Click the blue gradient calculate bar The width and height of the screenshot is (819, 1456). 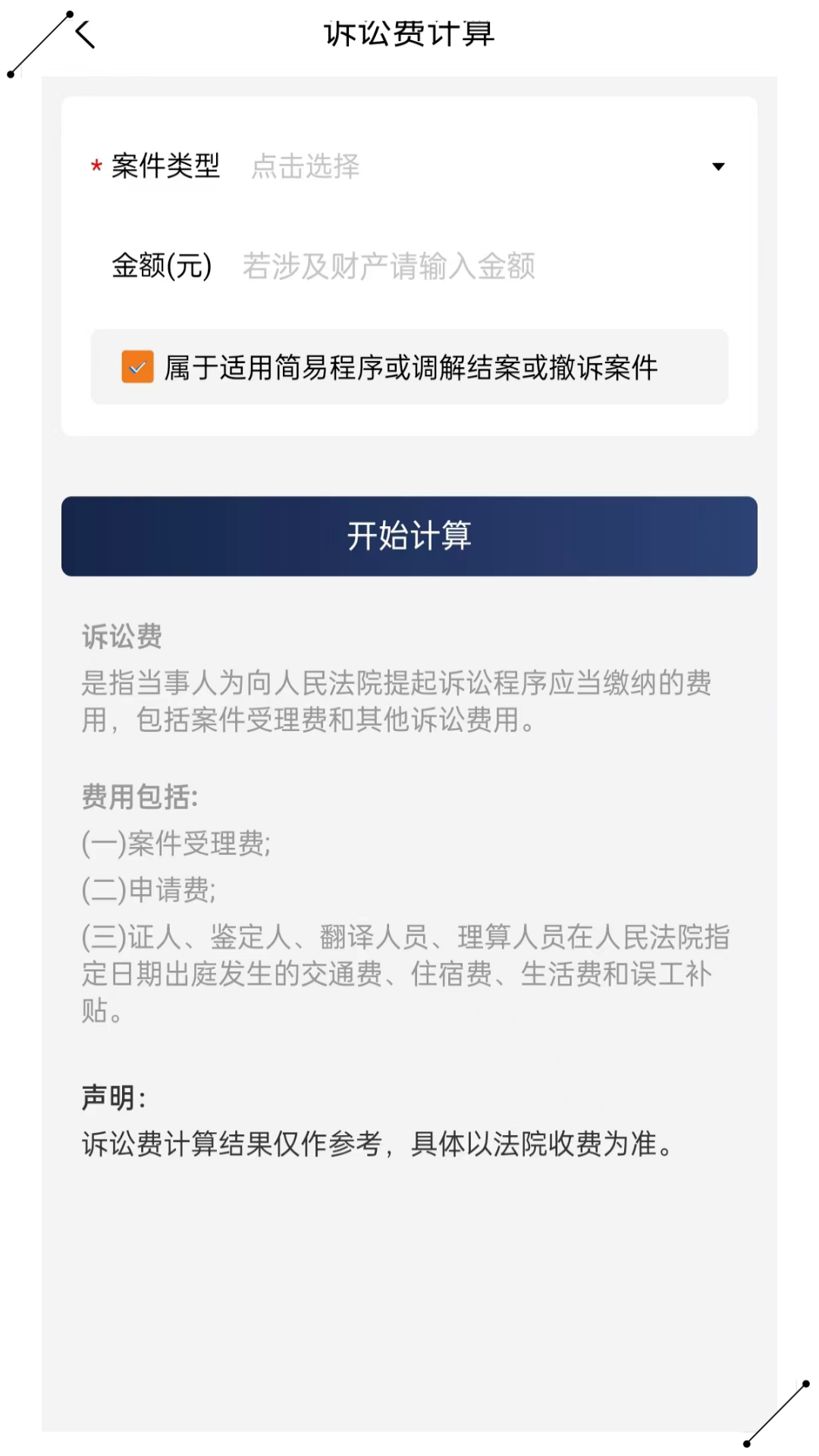tap(409, 536)
